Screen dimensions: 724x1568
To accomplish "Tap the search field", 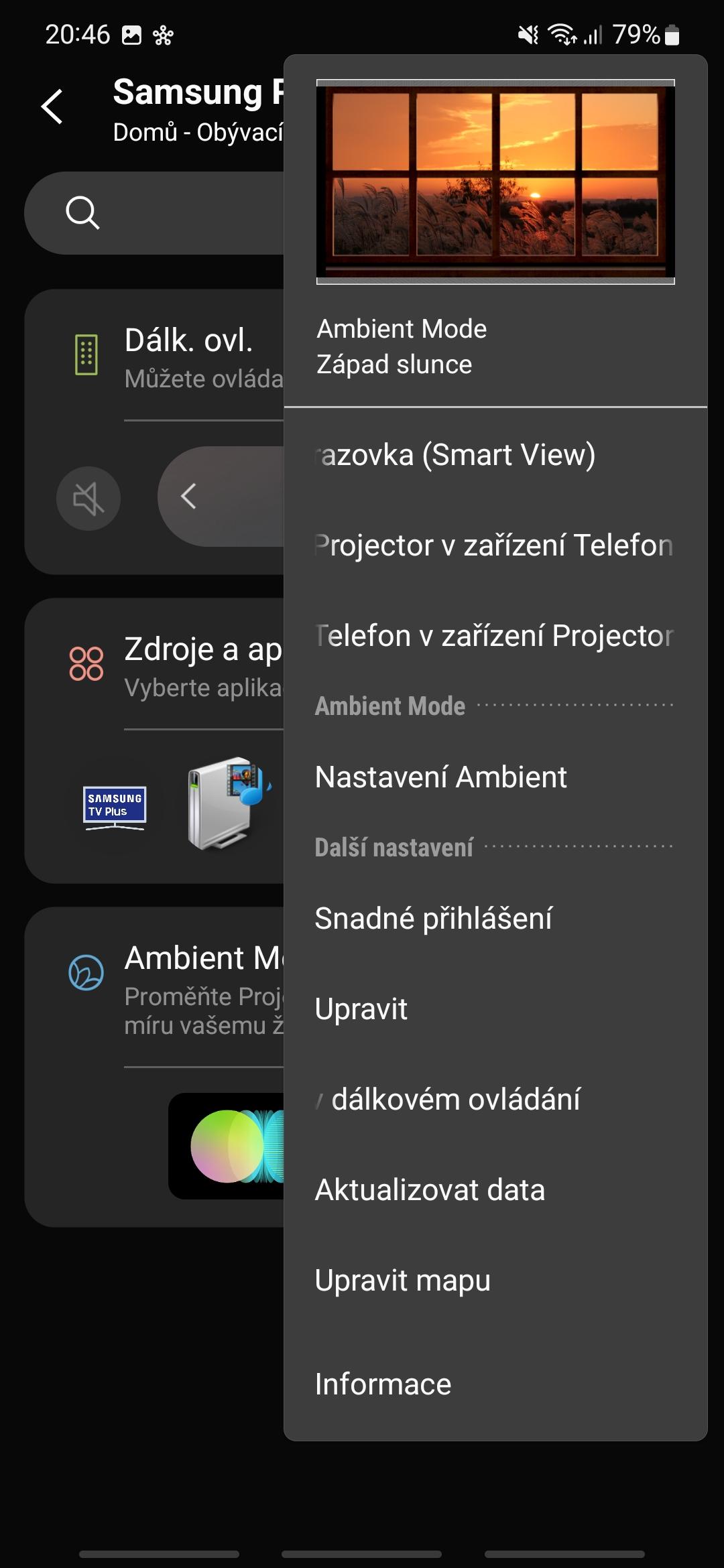I will pos(154,213).
